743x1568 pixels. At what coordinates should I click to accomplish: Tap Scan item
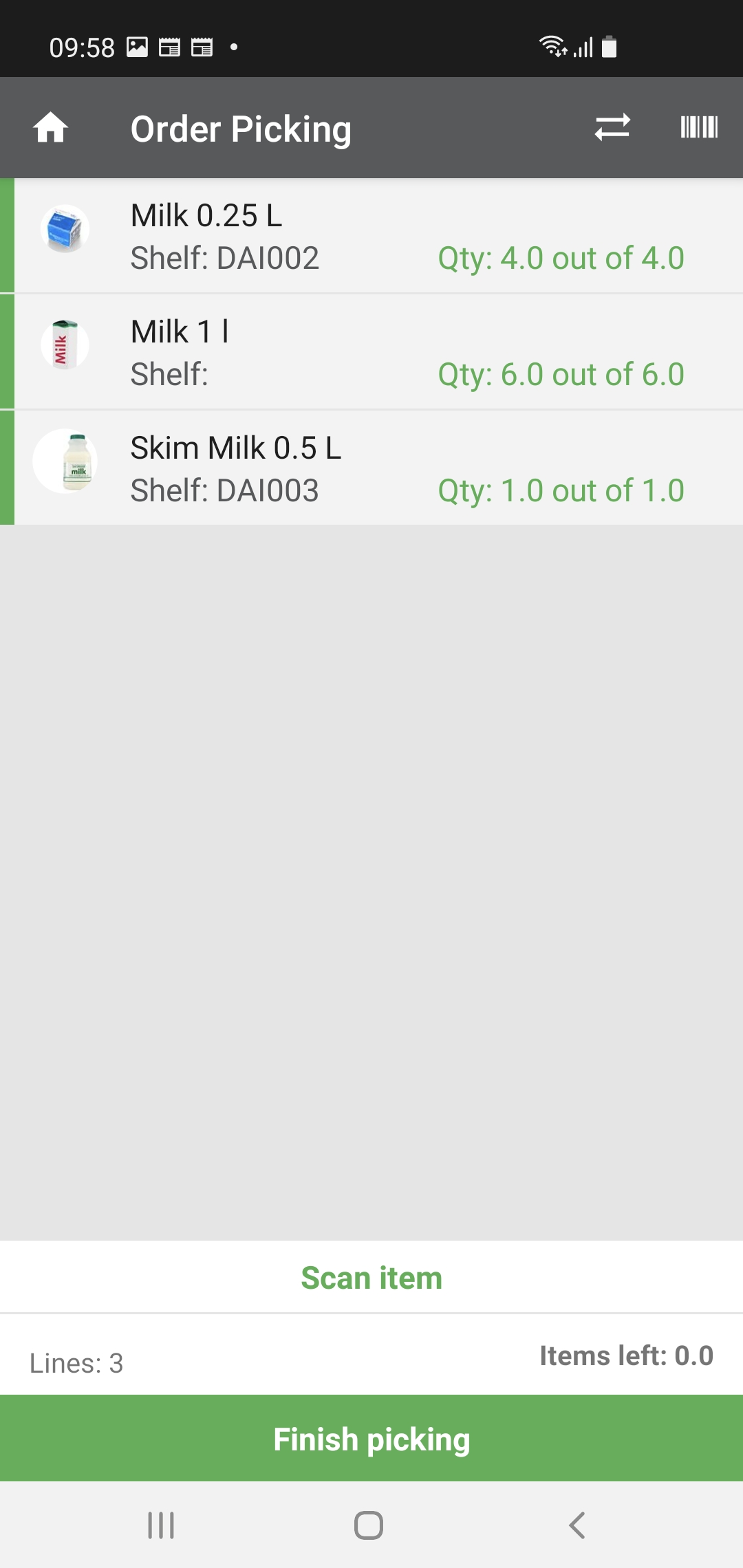coord(371,1278)
